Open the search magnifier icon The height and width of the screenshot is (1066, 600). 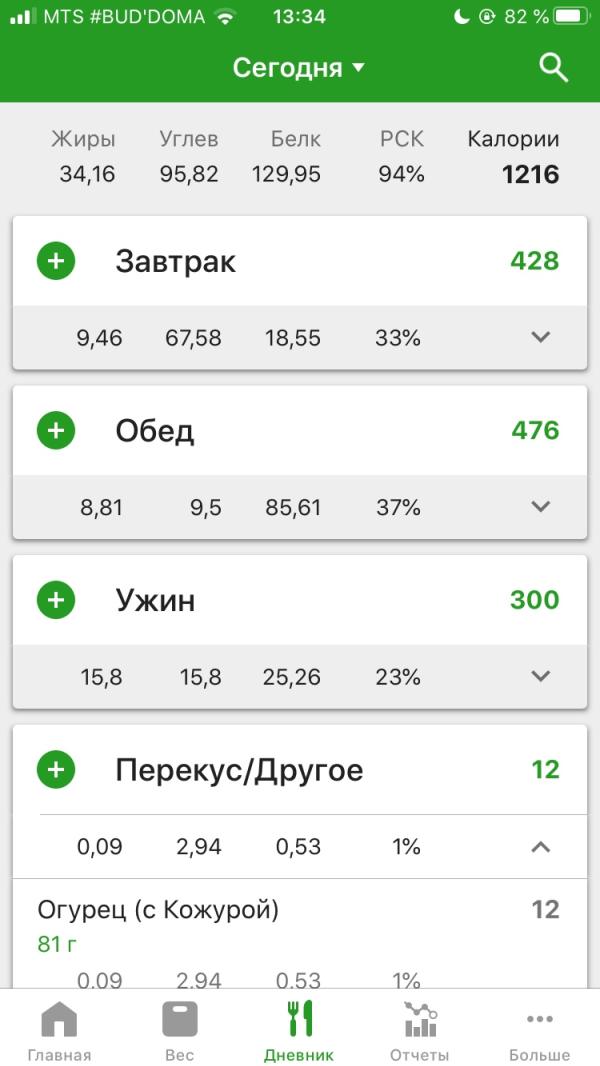[553, 68]
